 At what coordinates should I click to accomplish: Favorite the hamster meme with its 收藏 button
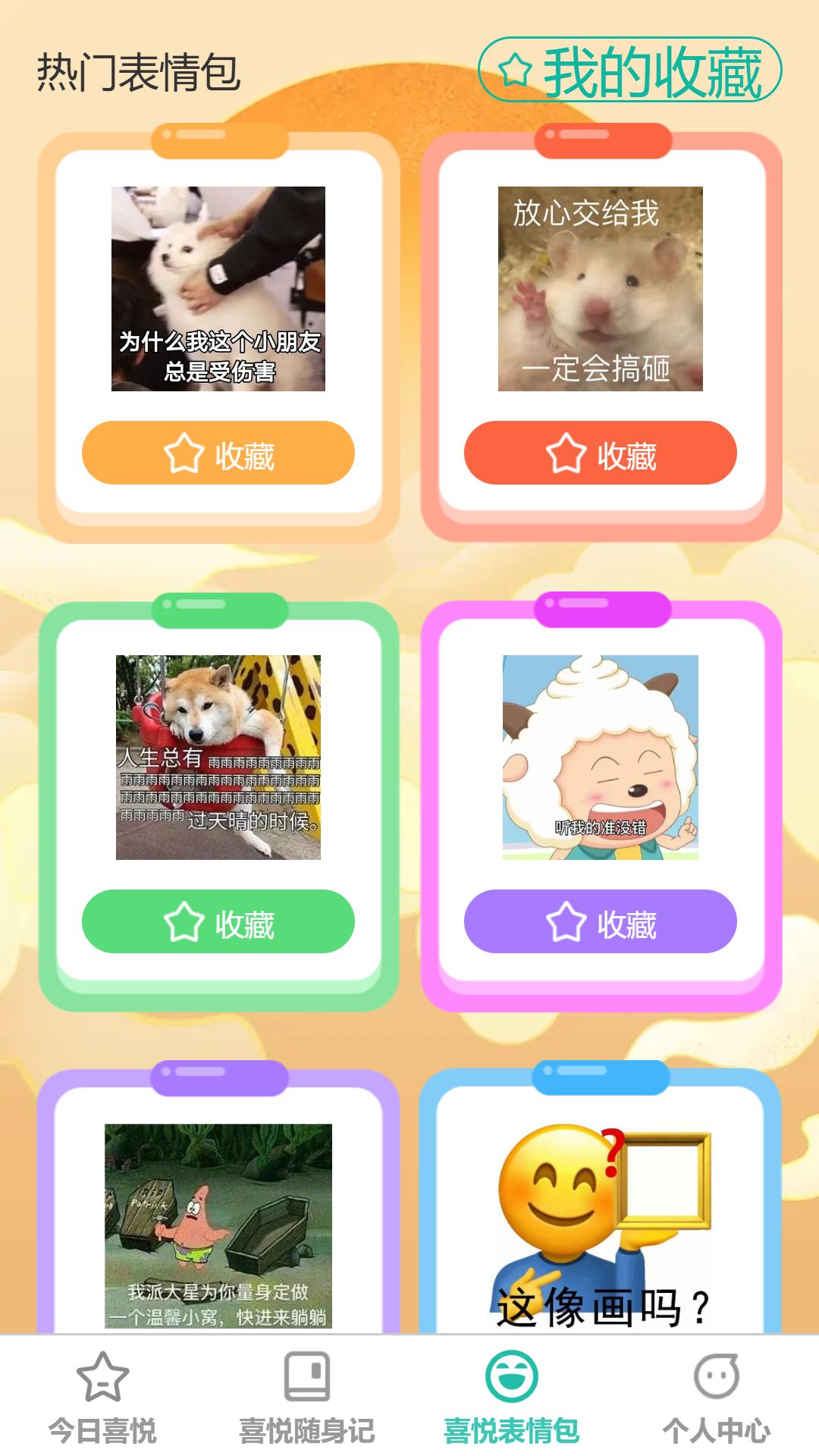(x=599, y=454)
